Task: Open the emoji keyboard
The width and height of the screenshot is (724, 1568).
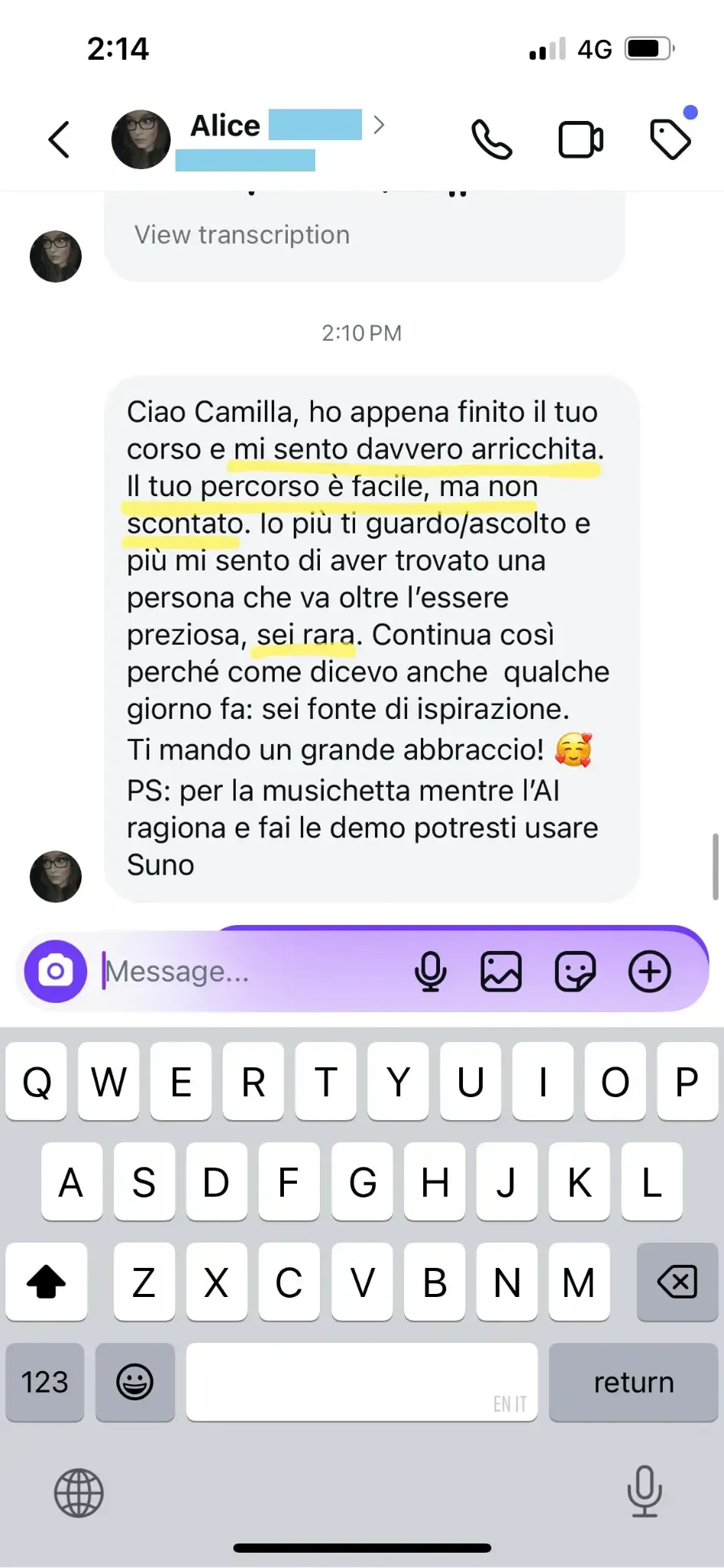Action: coord(135,1382)
